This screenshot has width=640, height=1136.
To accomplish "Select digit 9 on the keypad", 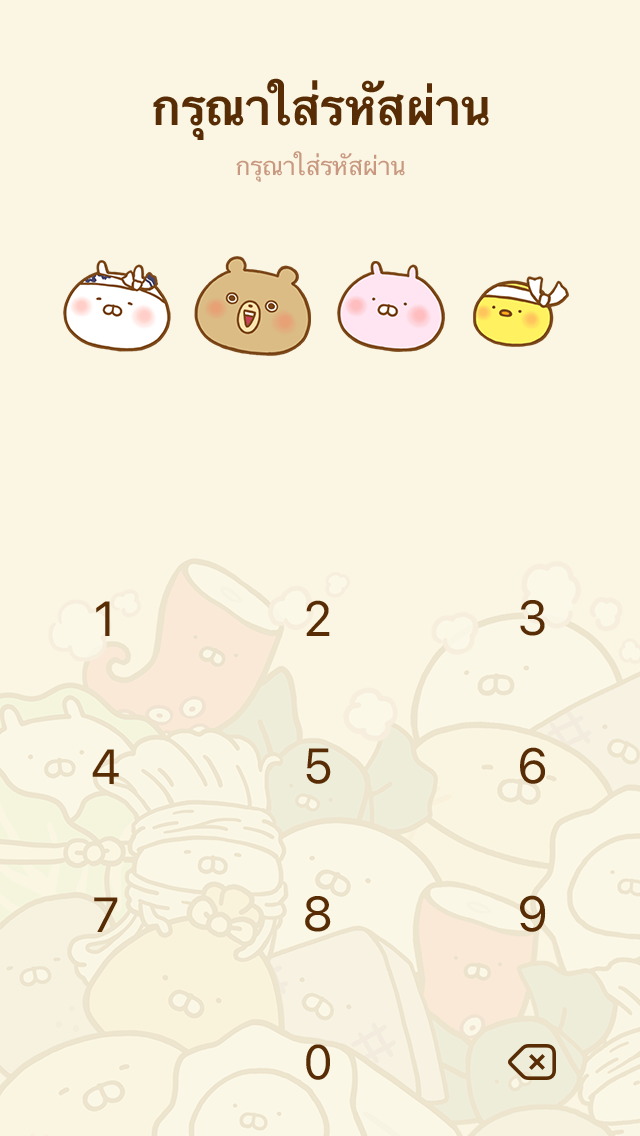I will (532, 915).
